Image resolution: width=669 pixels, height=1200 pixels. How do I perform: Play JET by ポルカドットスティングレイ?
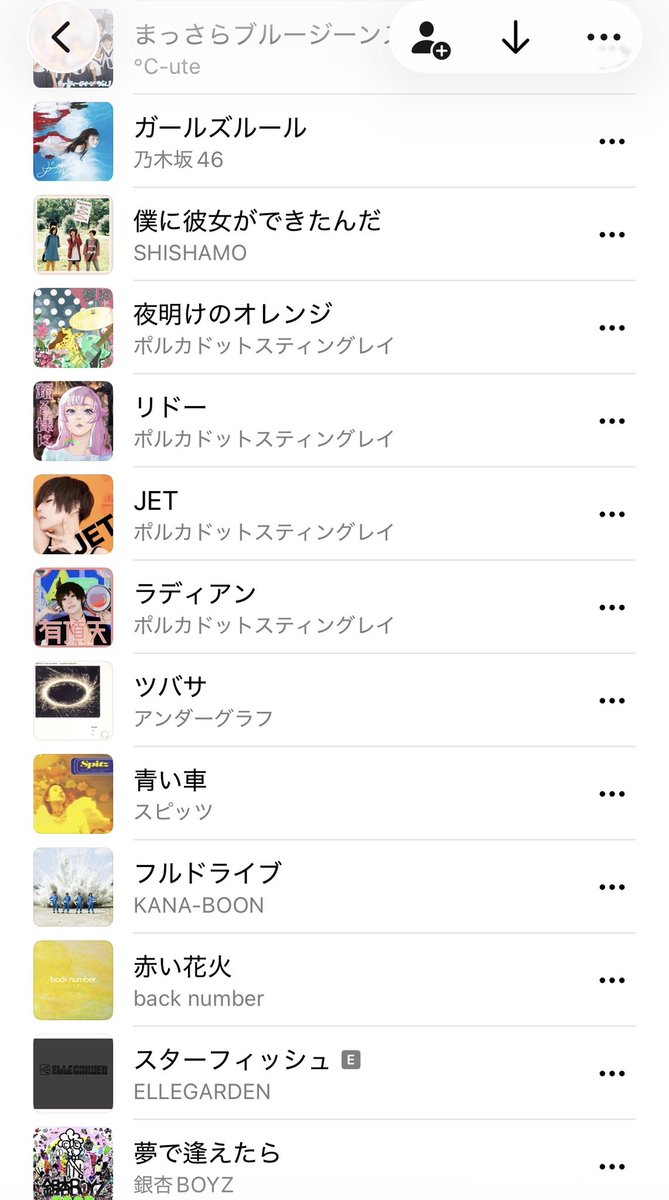(x=334, y=514)
